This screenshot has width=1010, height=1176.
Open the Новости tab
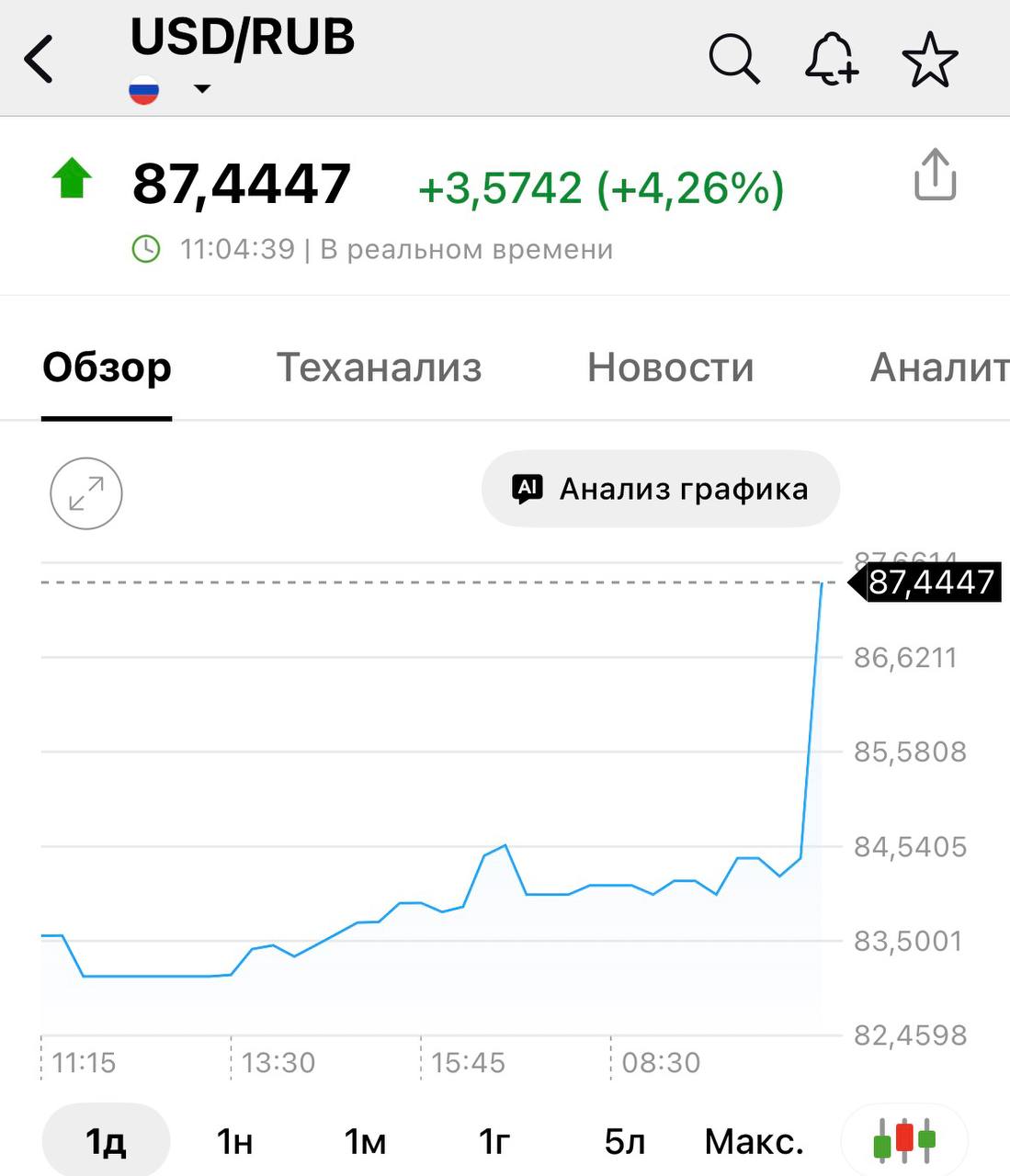click(670, 367)
